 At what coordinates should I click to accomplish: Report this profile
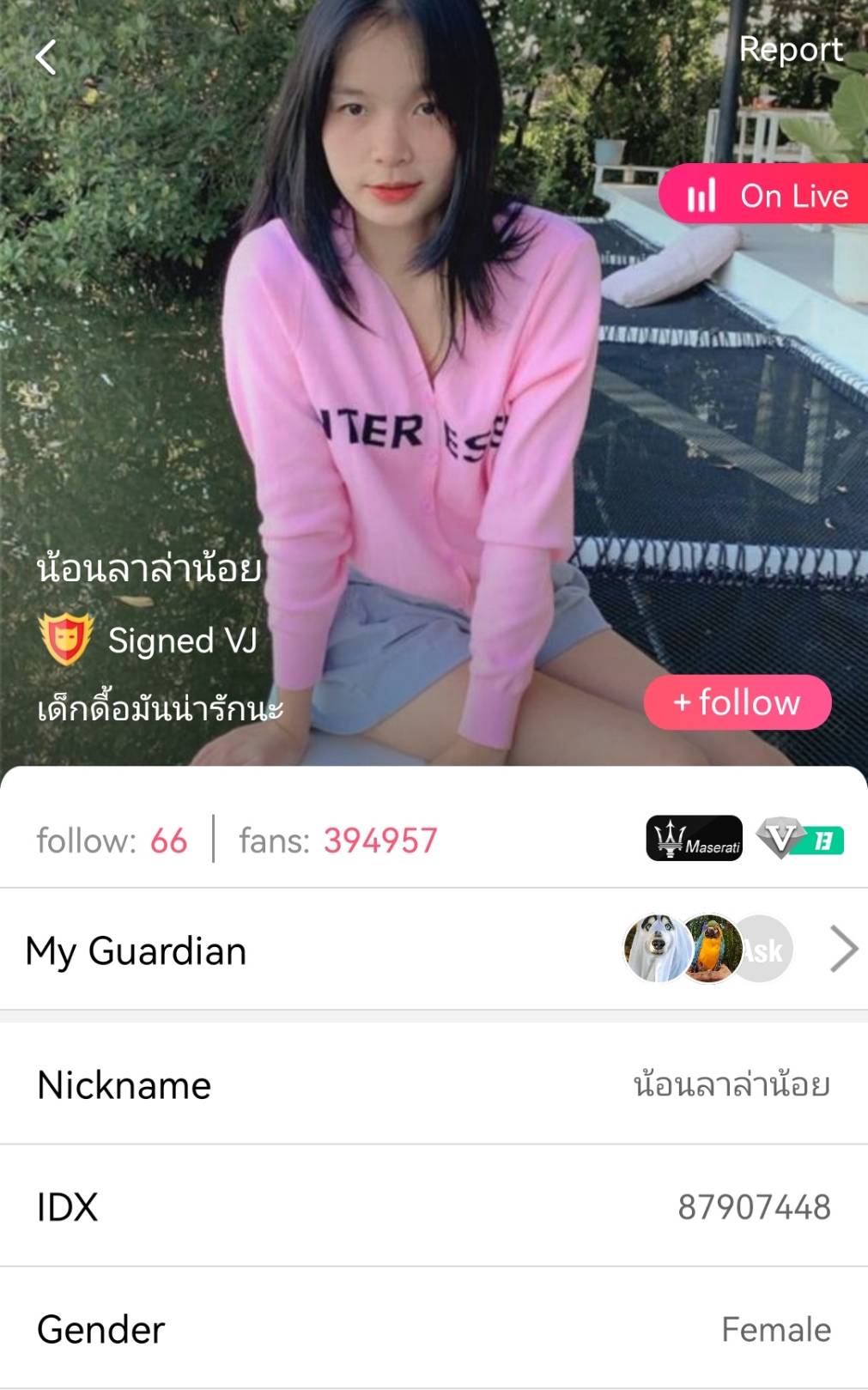click(x=790, y=50)
